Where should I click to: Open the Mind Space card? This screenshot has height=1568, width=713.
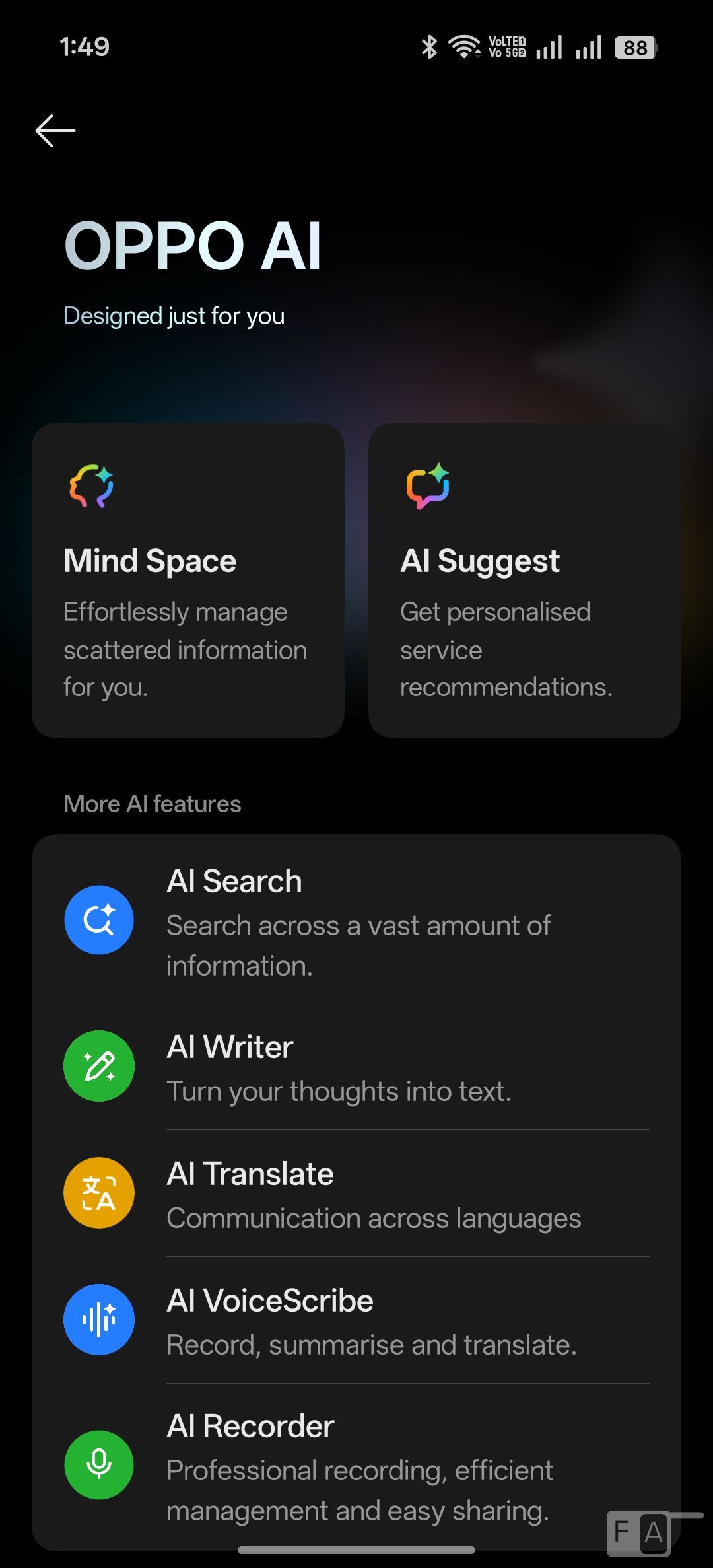click(188, 580)
